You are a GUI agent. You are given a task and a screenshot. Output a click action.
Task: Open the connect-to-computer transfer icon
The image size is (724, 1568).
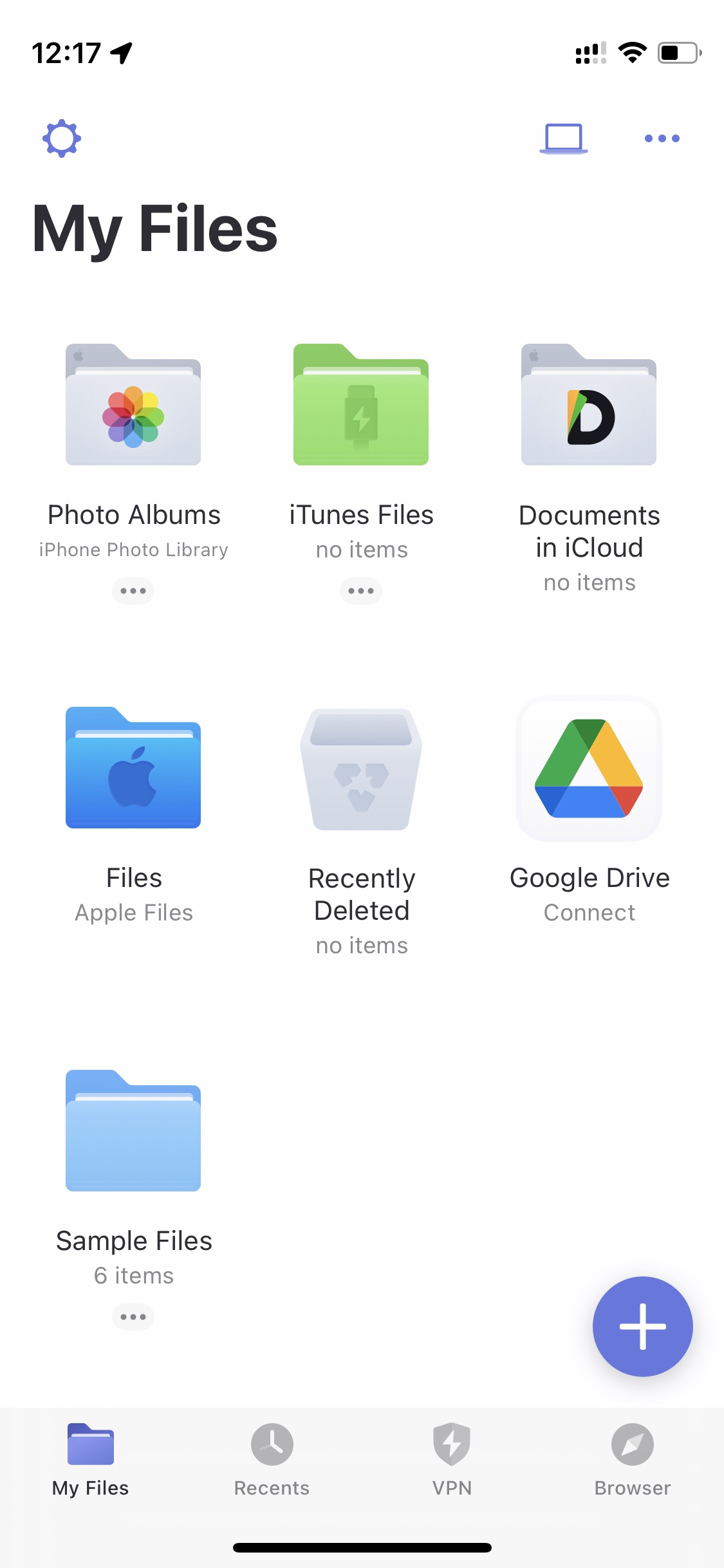pos(563,137)
